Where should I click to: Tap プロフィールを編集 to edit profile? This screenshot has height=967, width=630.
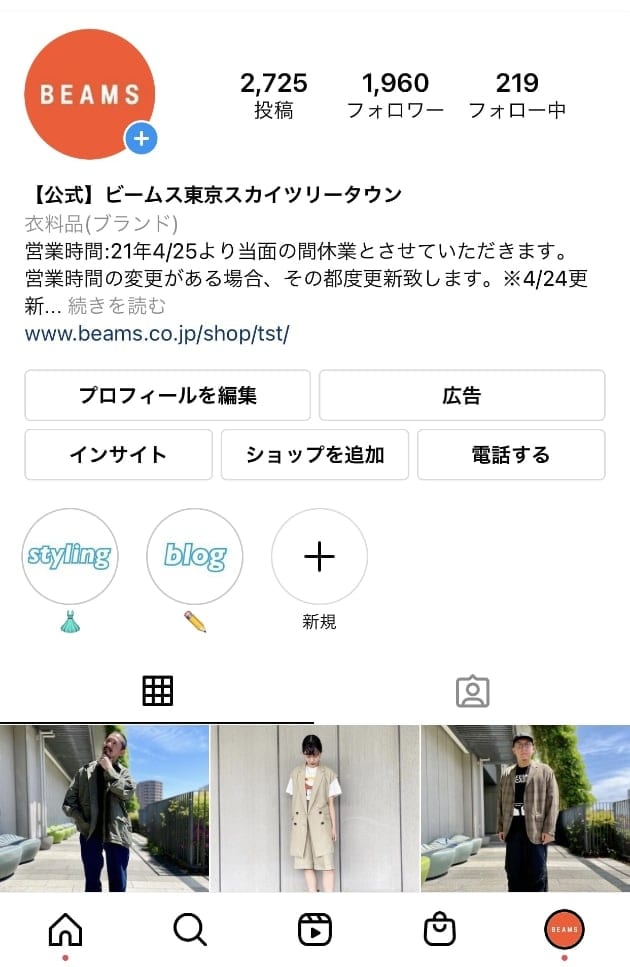pos(167,395)
